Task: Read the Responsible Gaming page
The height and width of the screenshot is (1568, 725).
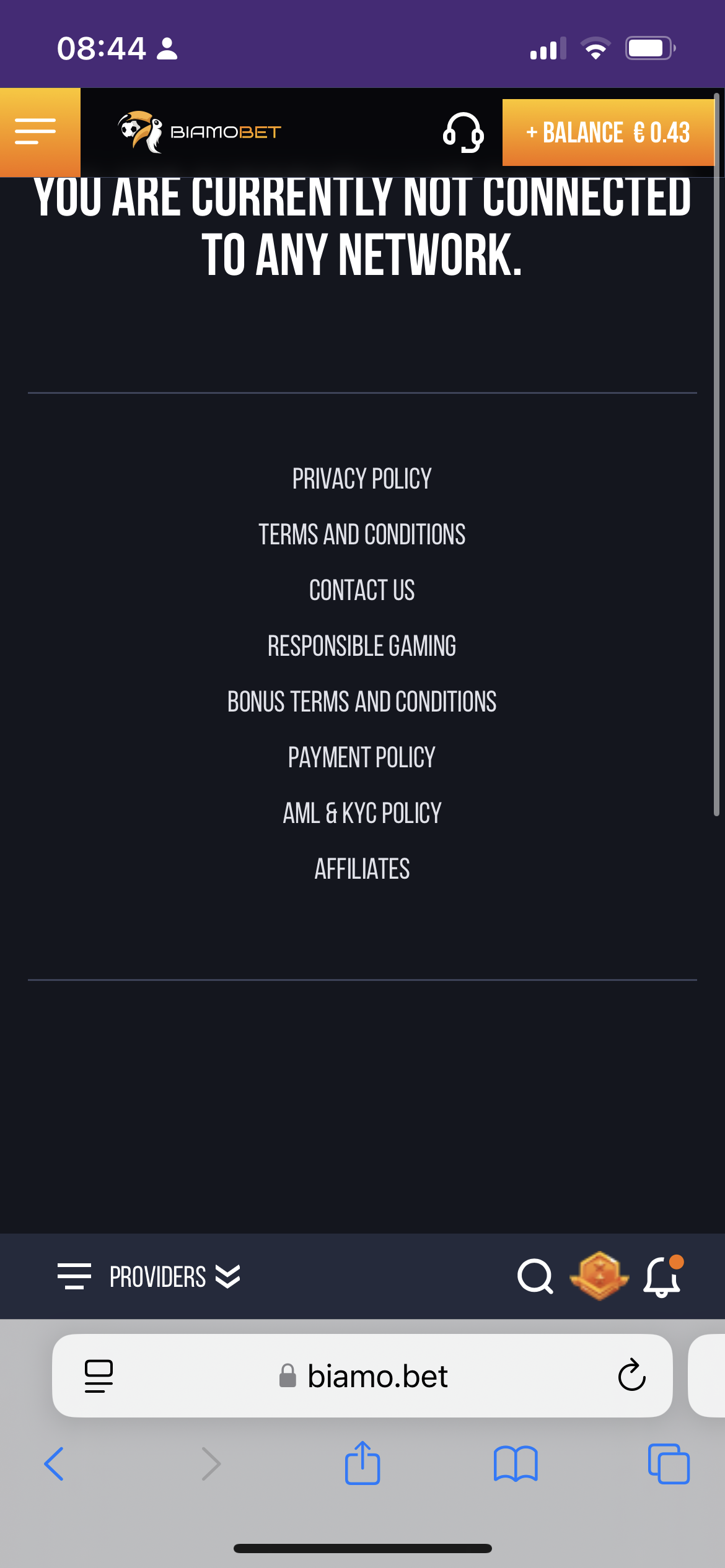Action: [x=362, y=647]
